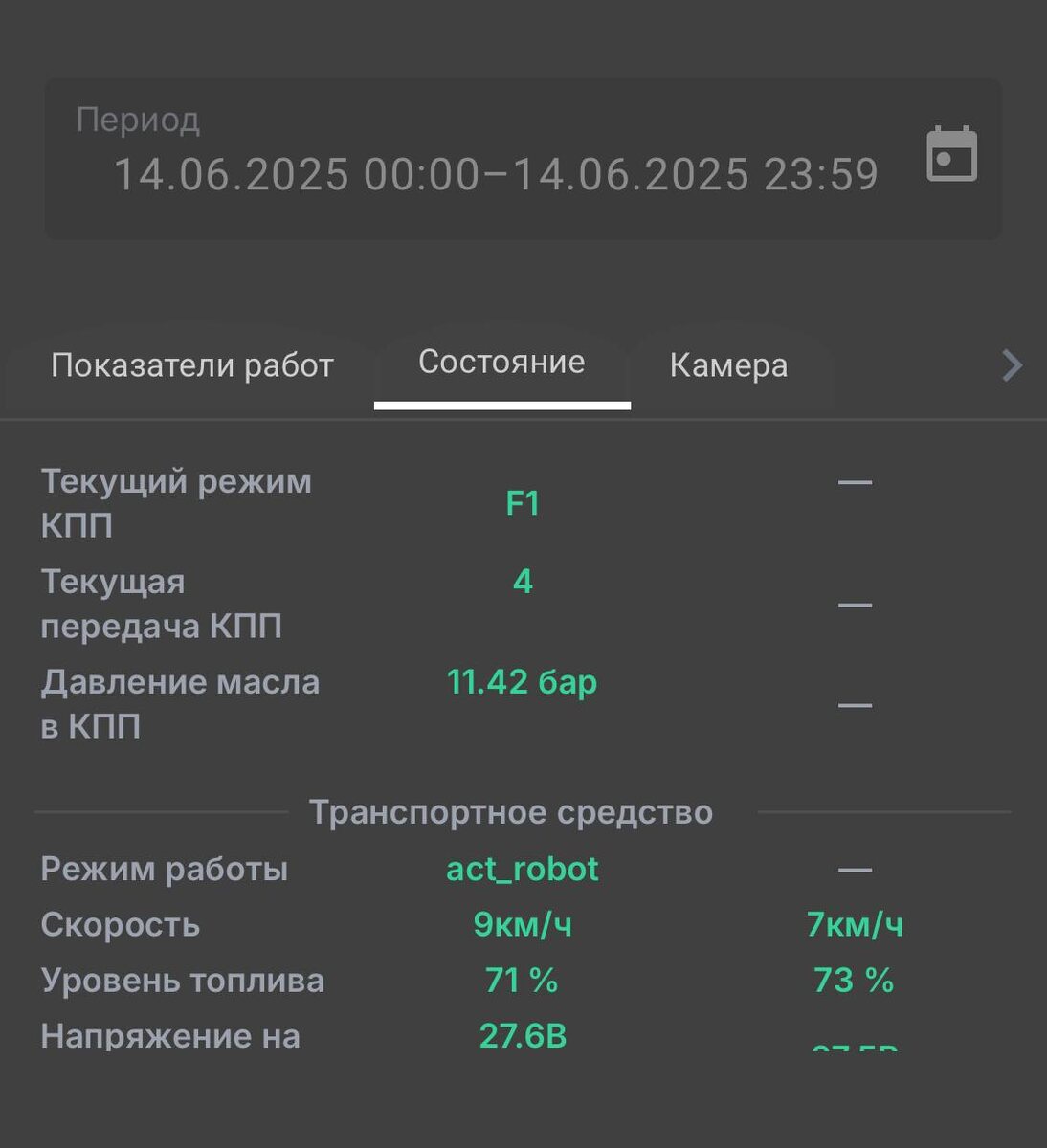Select the F1 gearbox mode value
The image size is (1047, 1148).
click(522, 502)
